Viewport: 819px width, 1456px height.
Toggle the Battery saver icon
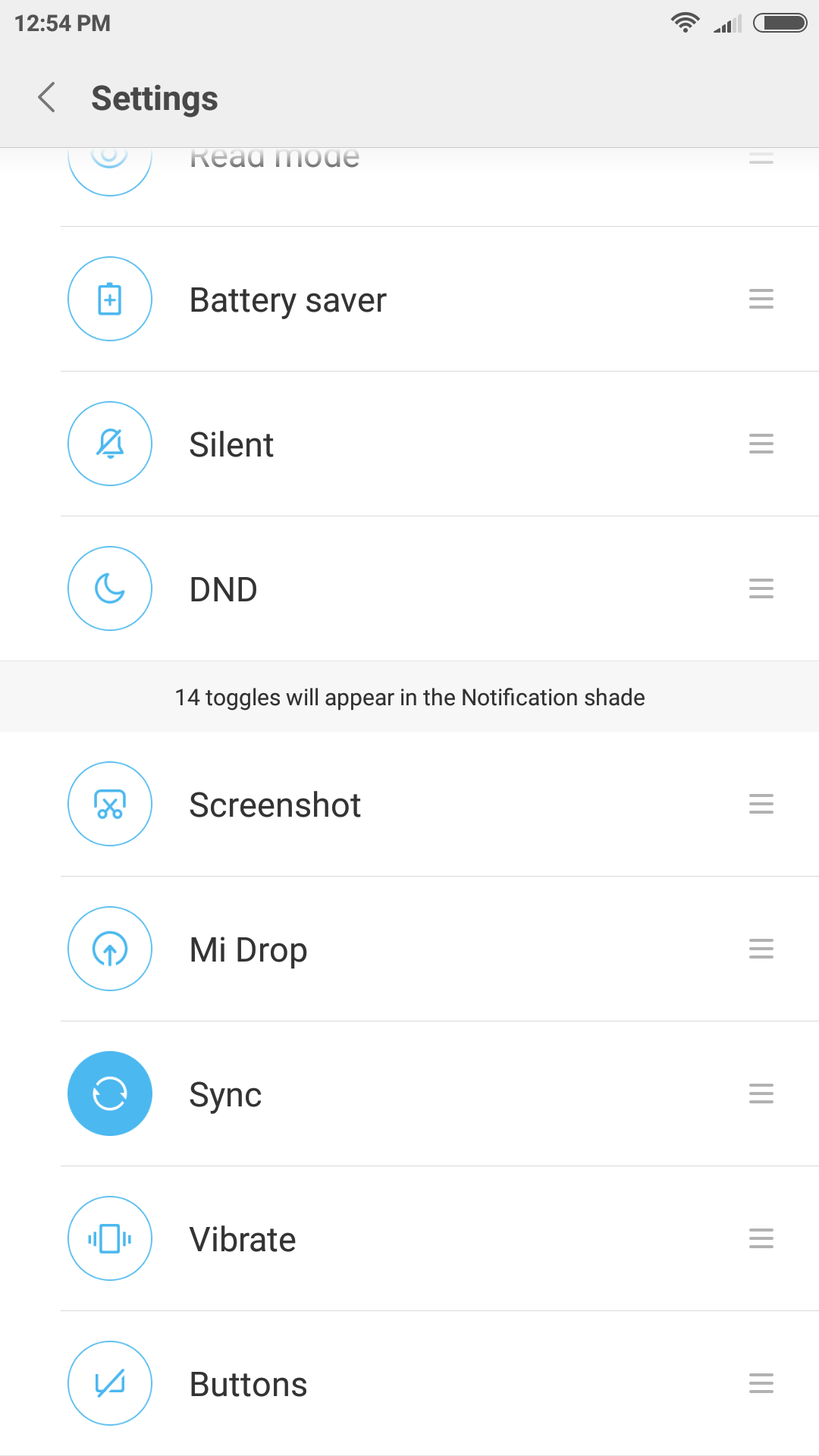click(110, 299)
